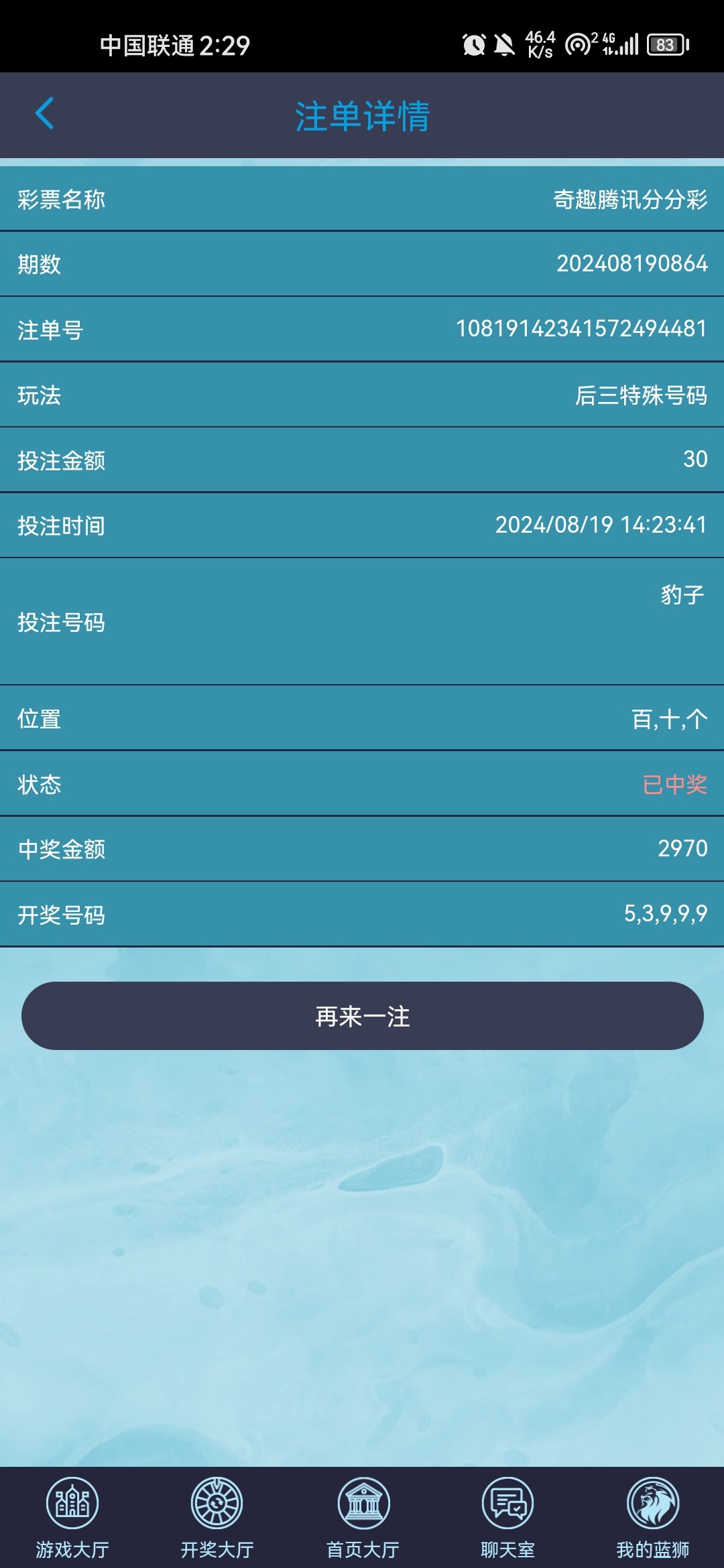The height and width of the screenshot is (1568, 724).
Task: Switch to the 游戏大厅 tab
Action: point(72,1517)
